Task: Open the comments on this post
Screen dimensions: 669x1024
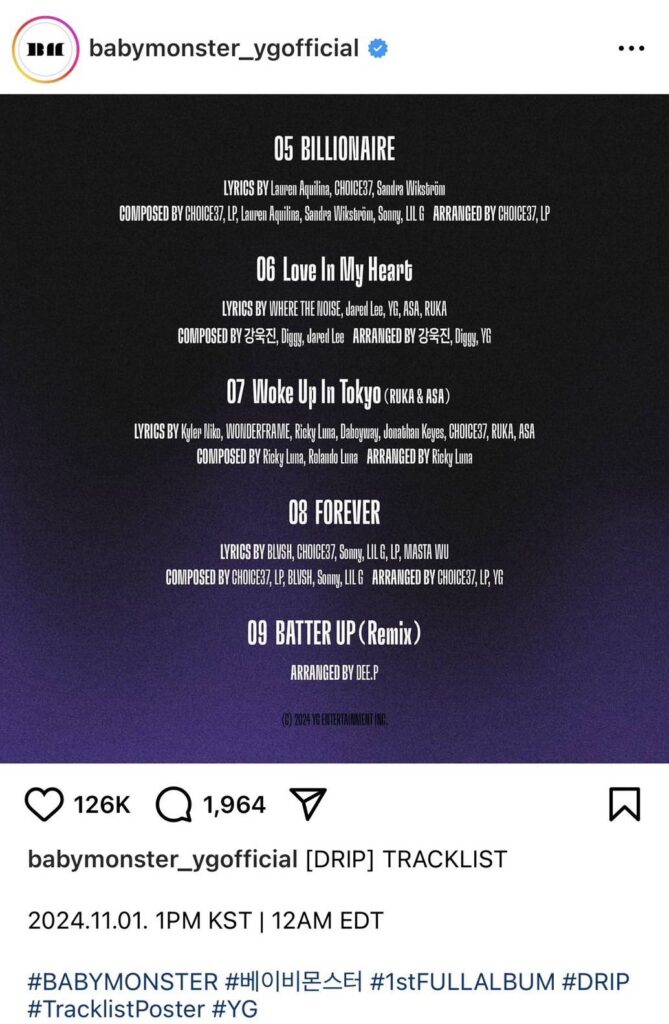Action: point(173,804)
